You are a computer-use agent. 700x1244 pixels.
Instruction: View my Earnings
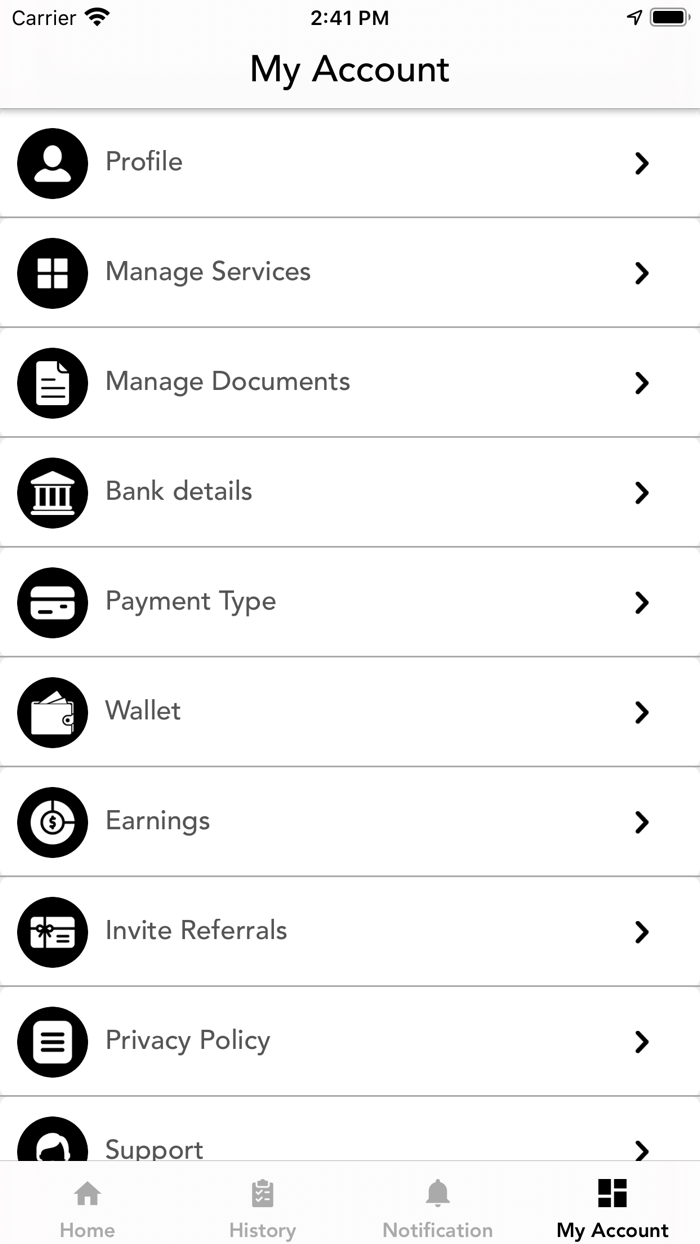(x=350, y=822)
